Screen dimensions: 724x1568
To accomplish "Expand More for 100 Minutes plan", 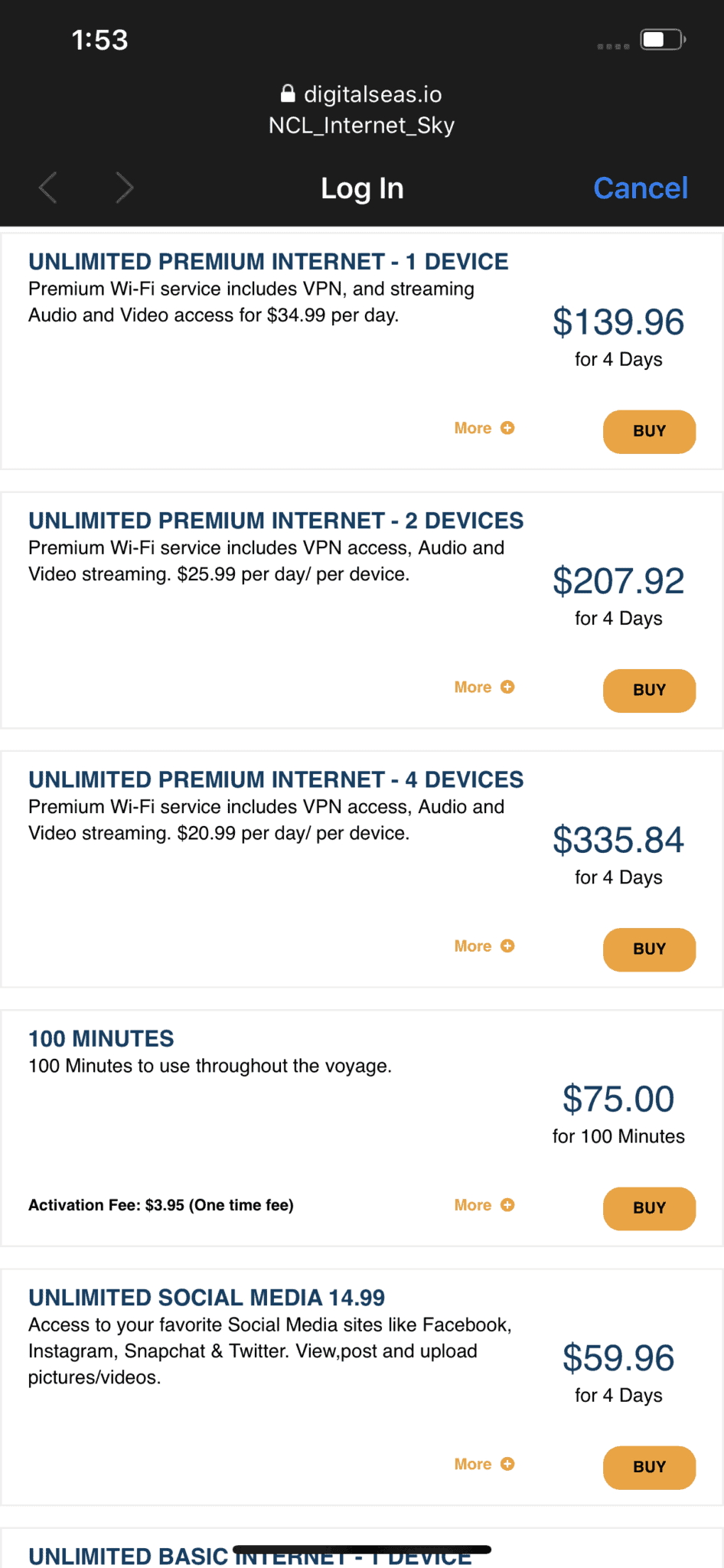I will [x=484, y=1204].
